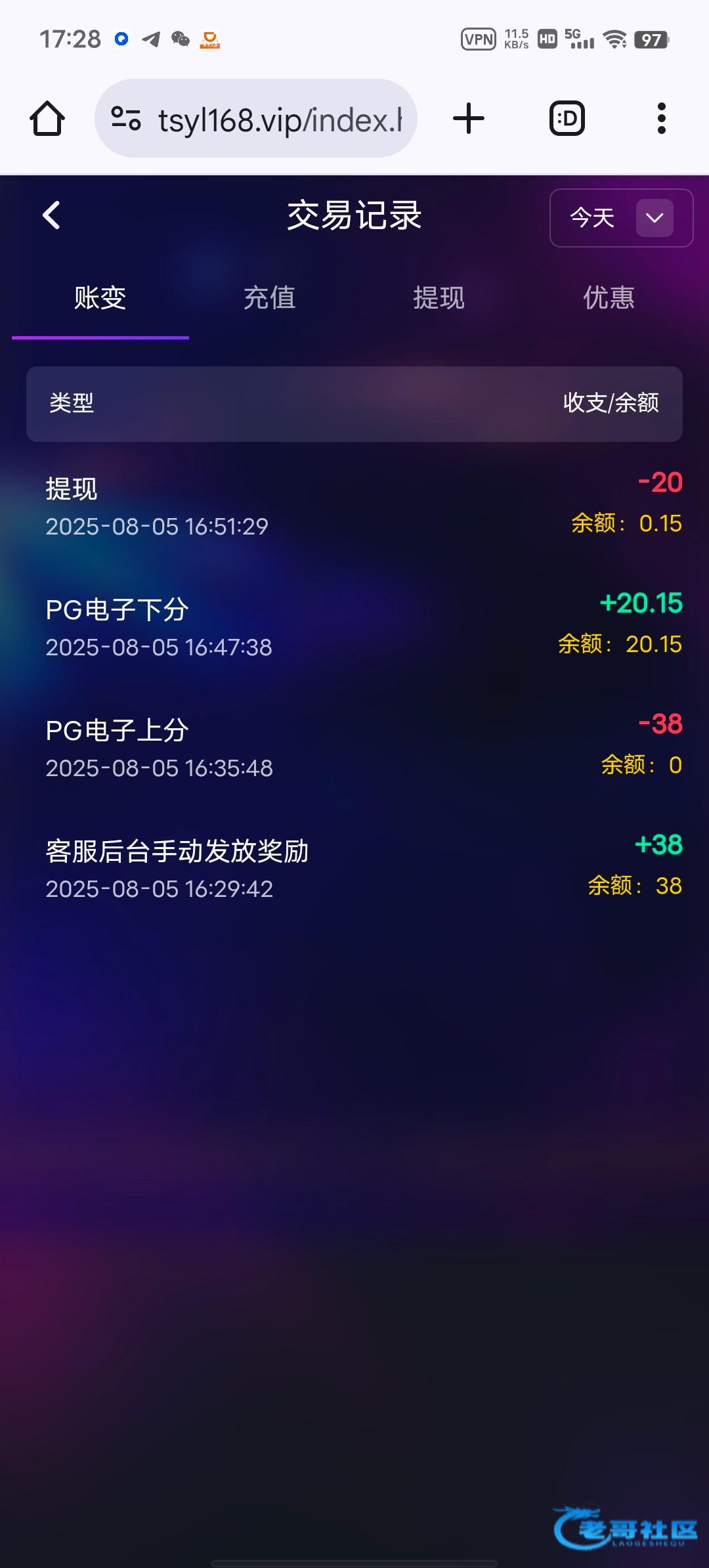
Task: Switch to the 充值 tab
Action: (269, 297)
